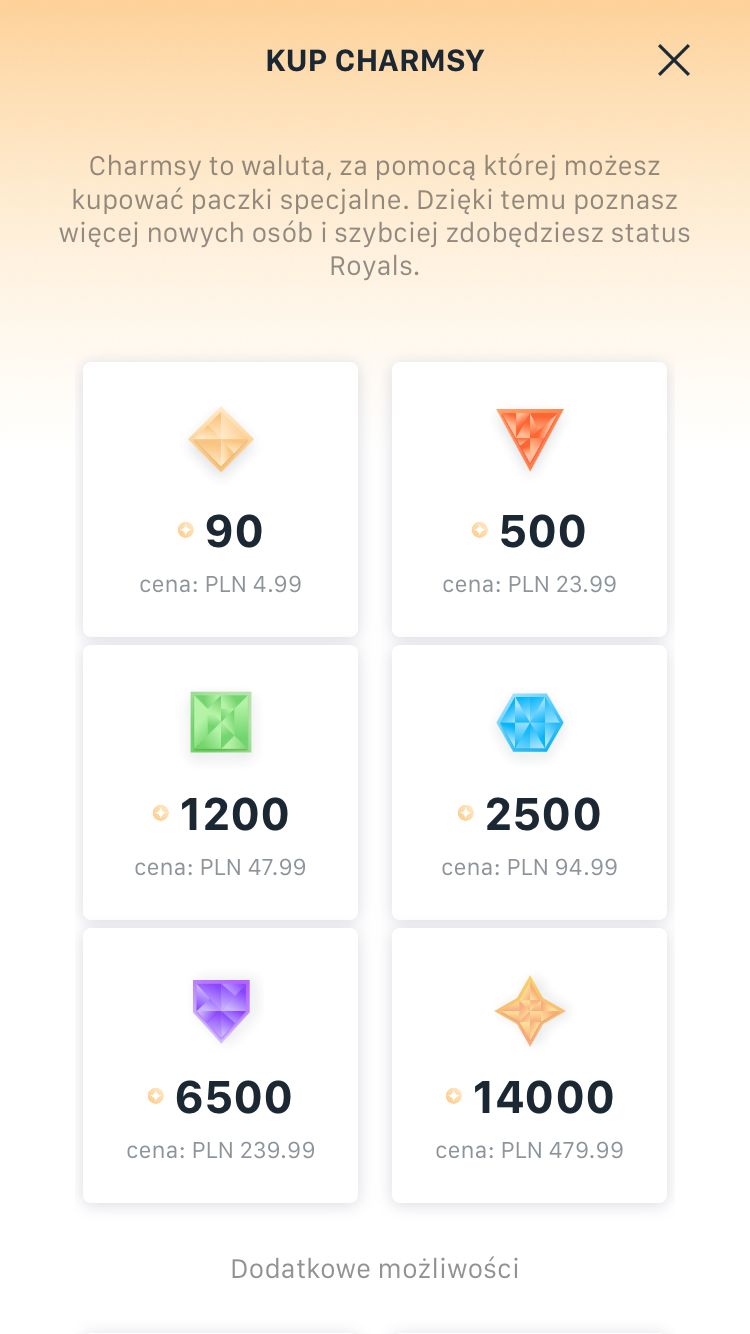Screen dimensions: 750x1334
Task: Buy the 90 Charmsy pack for PLN 4.99
Action: click(220, 499)
